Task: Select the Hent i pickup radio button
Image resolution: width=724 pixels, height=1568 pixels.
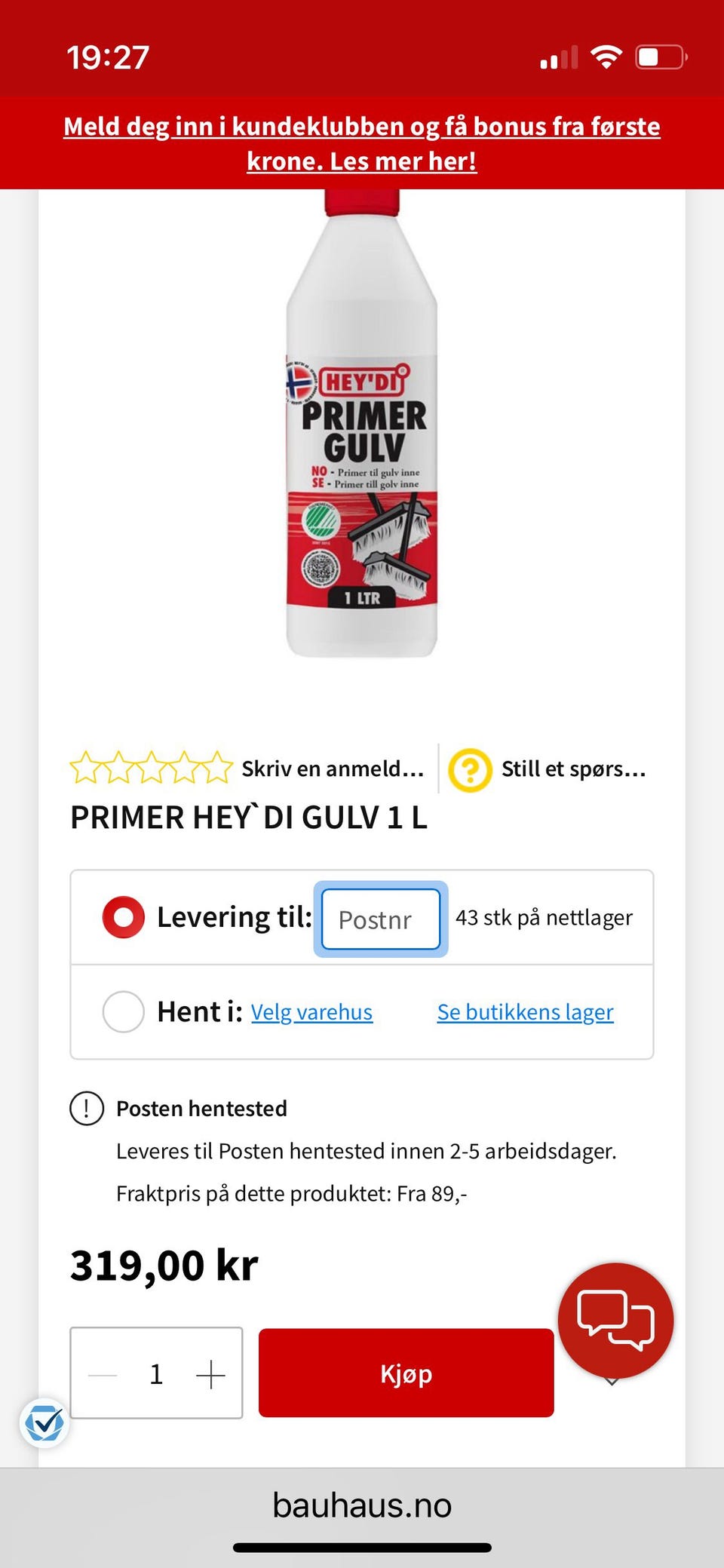Action: [124, 1012]
